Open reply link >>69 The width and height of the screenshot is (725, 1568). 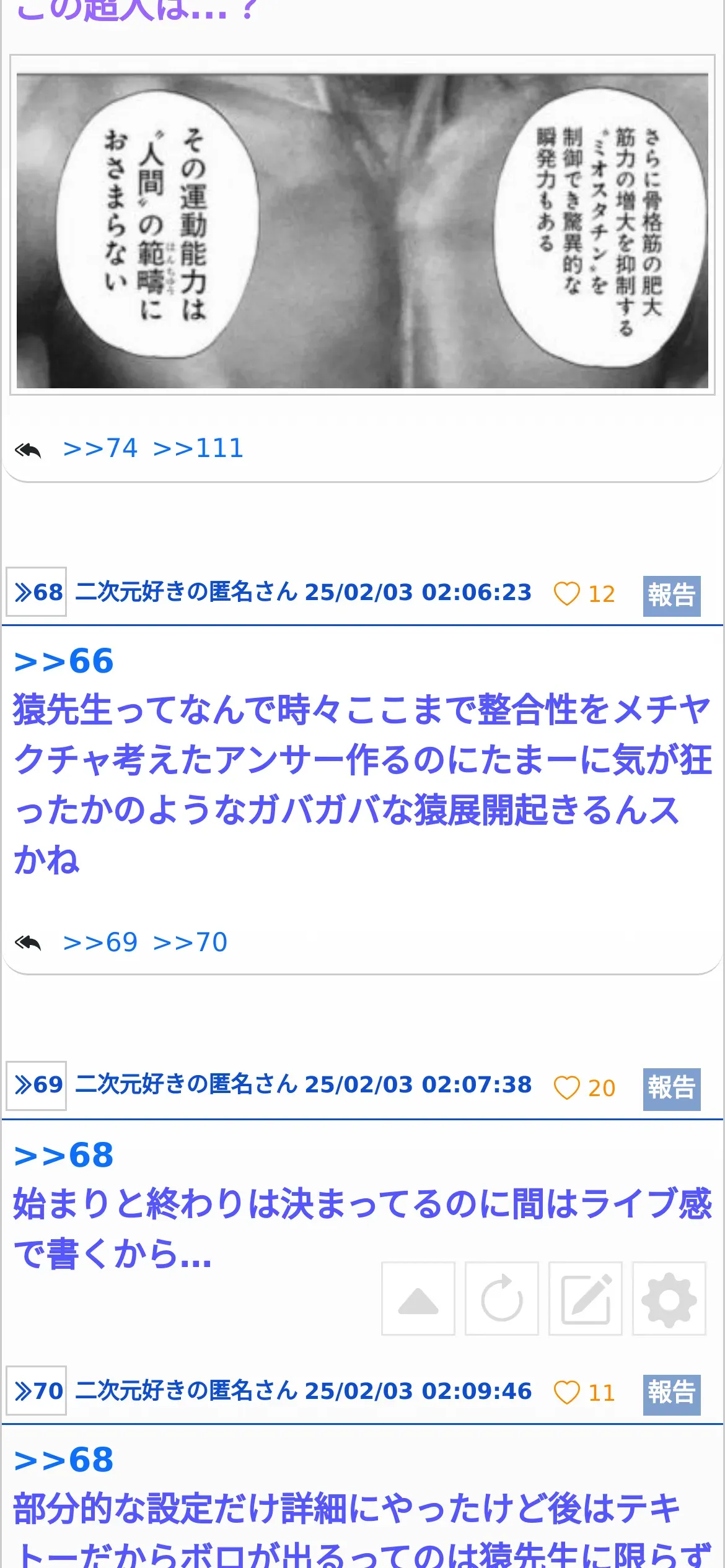100,943
